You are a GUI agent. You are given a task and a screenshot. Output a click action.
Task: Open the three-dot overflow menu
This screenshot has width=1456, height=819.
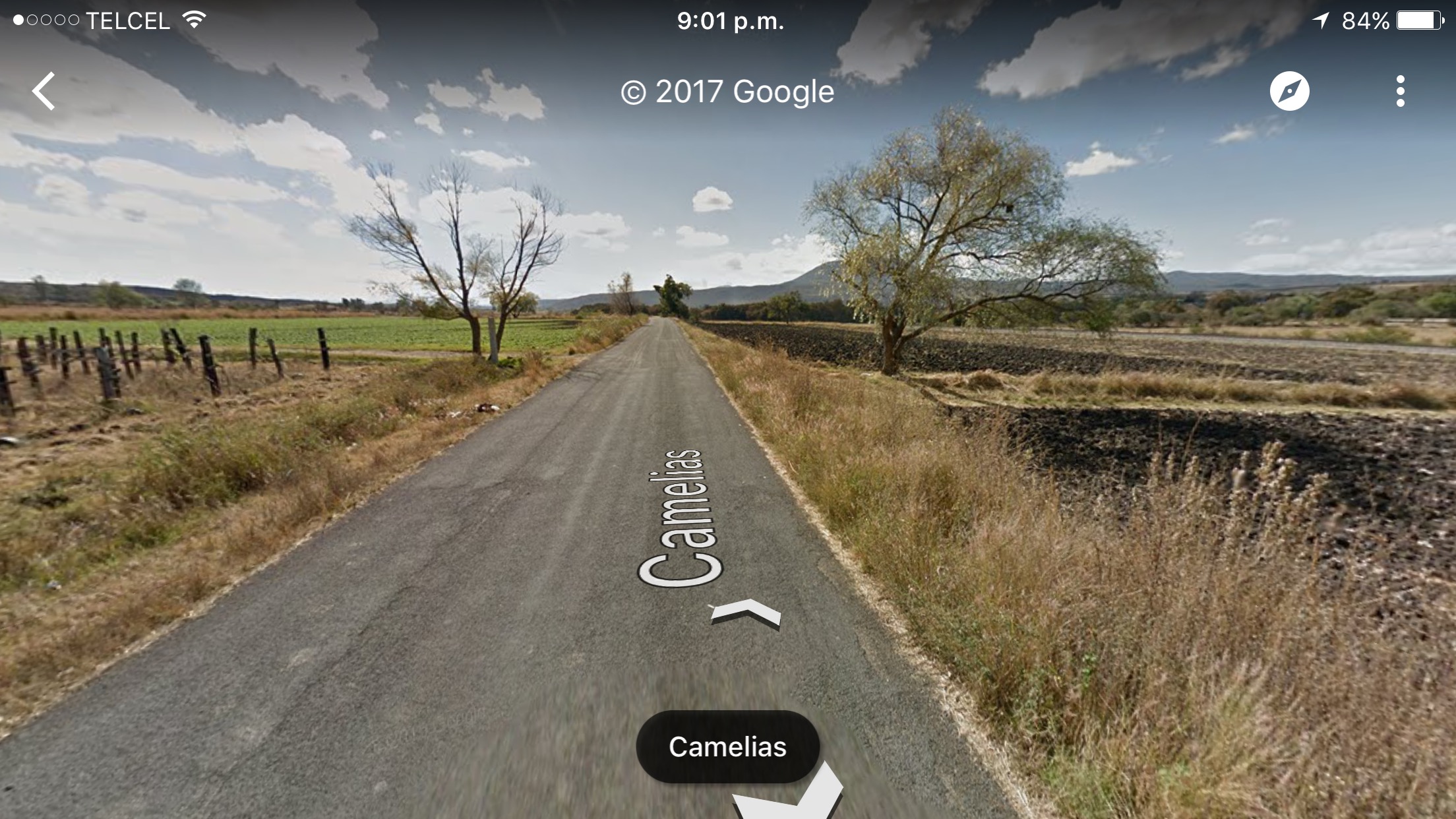click(x=1400, y=91)
